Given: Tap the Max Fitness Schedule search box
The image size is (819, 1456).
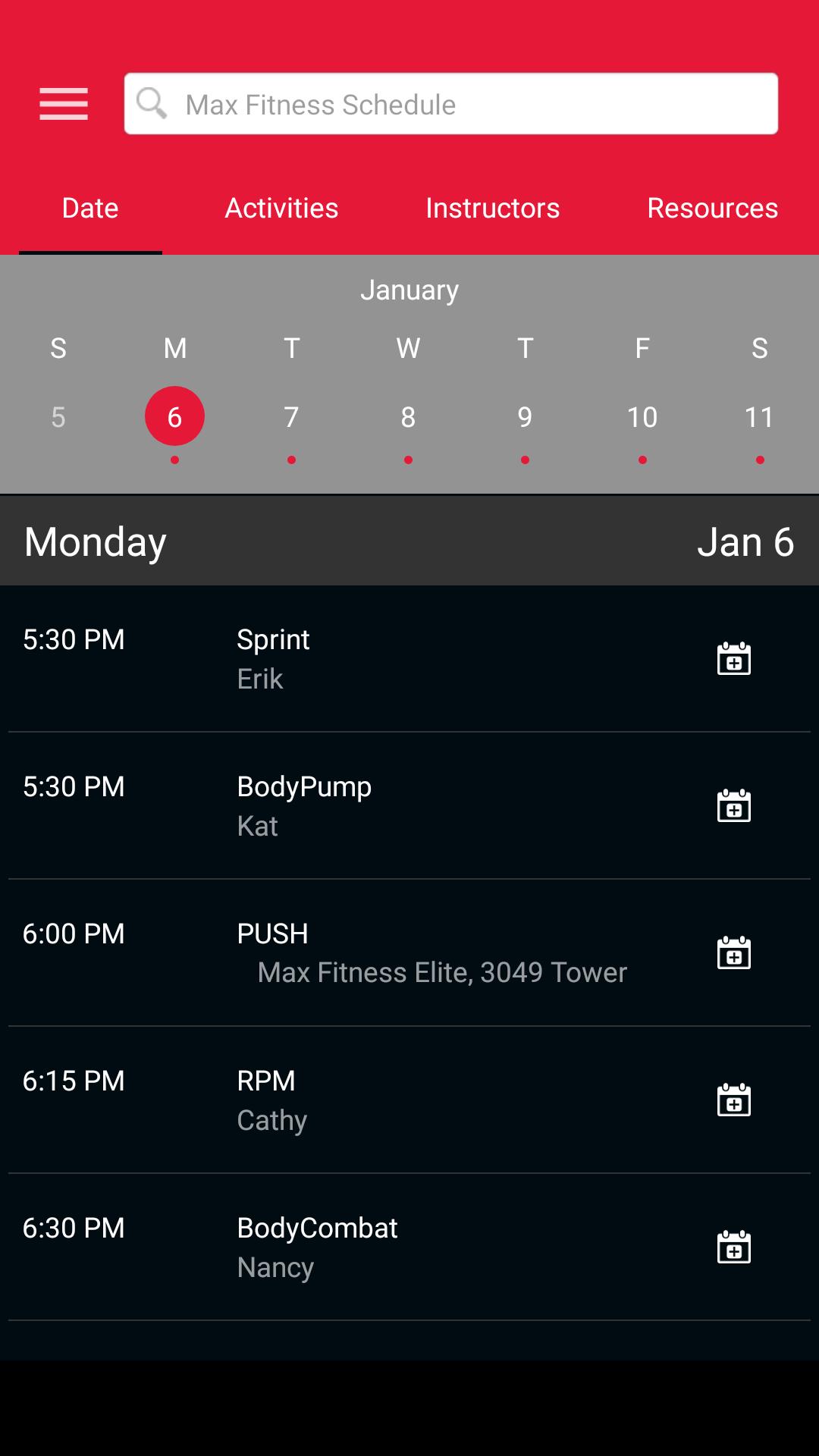Looking at the screenshot, I should (451, 104).
